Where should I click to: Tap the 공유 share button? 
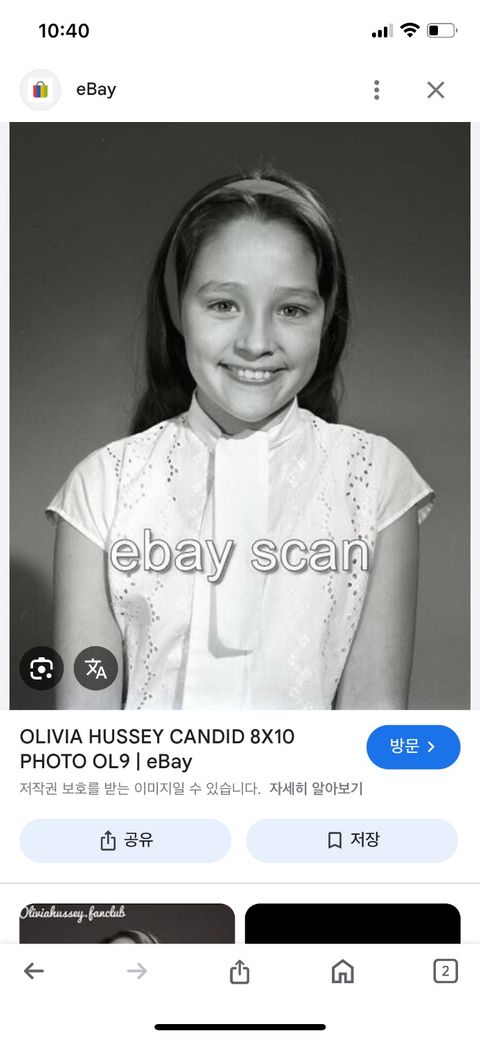(x=125, y=840)
